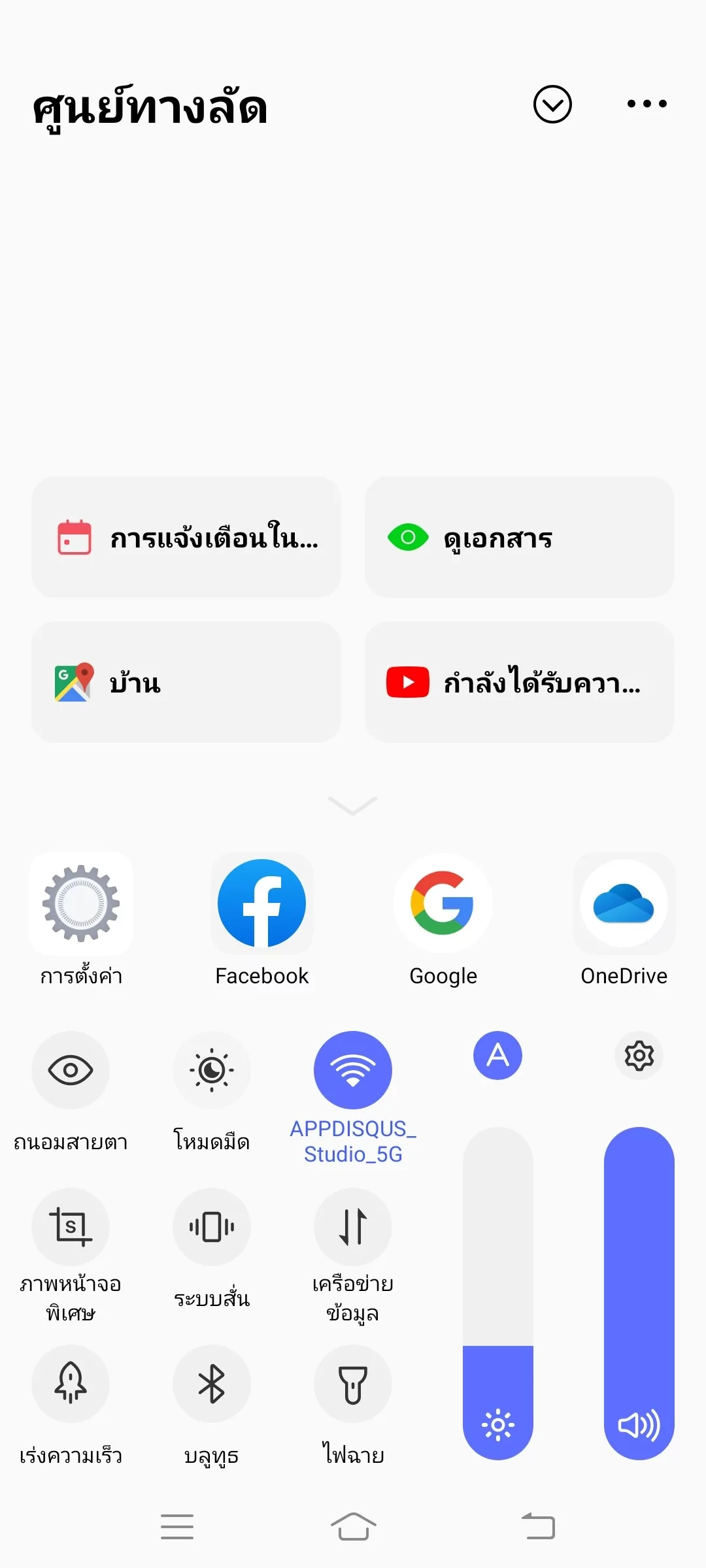This screenshot has height=1568, width=706.
Task: Tap the brightness slider
Action: tap(498, 1294)
